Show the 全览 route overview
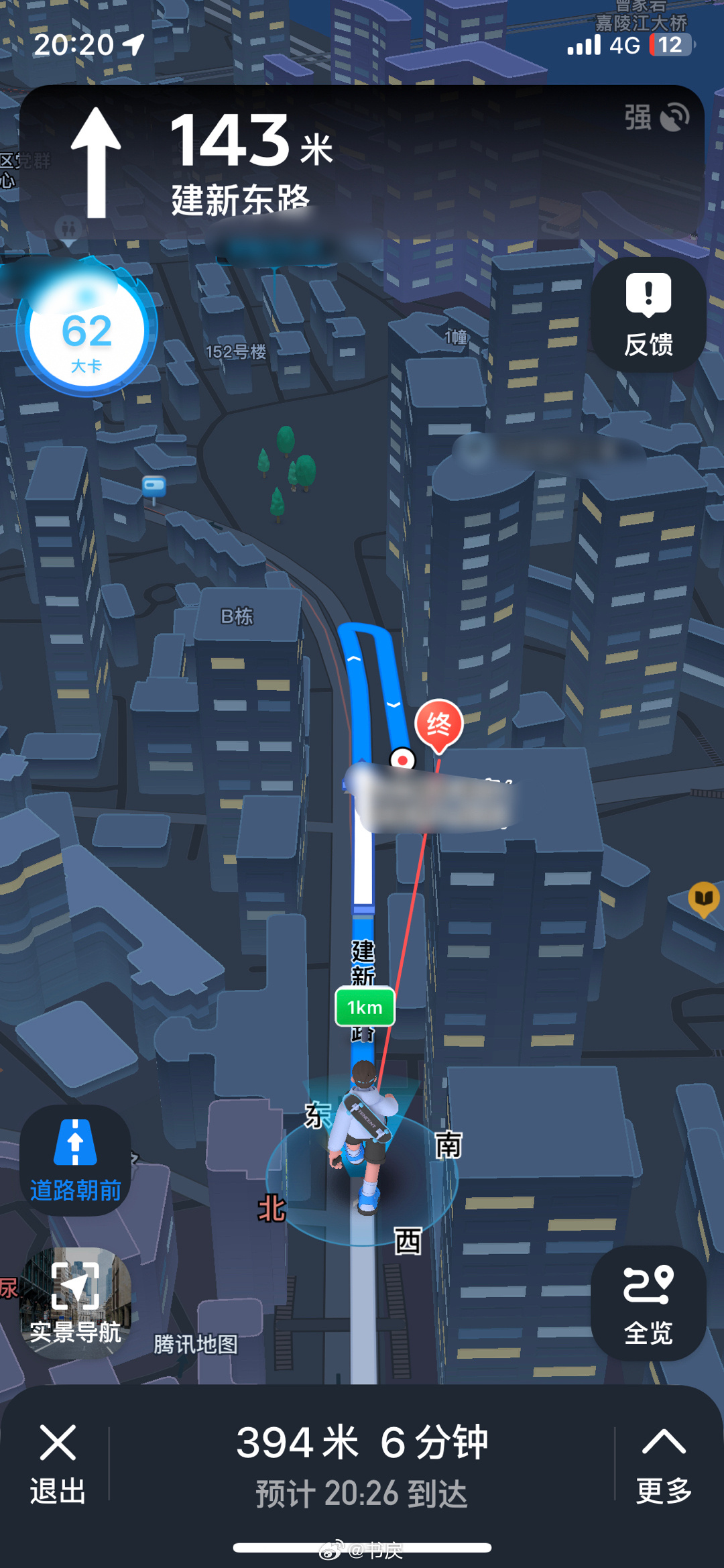Viewport: 724px width, 1568px height. [x=648, y=1304]
